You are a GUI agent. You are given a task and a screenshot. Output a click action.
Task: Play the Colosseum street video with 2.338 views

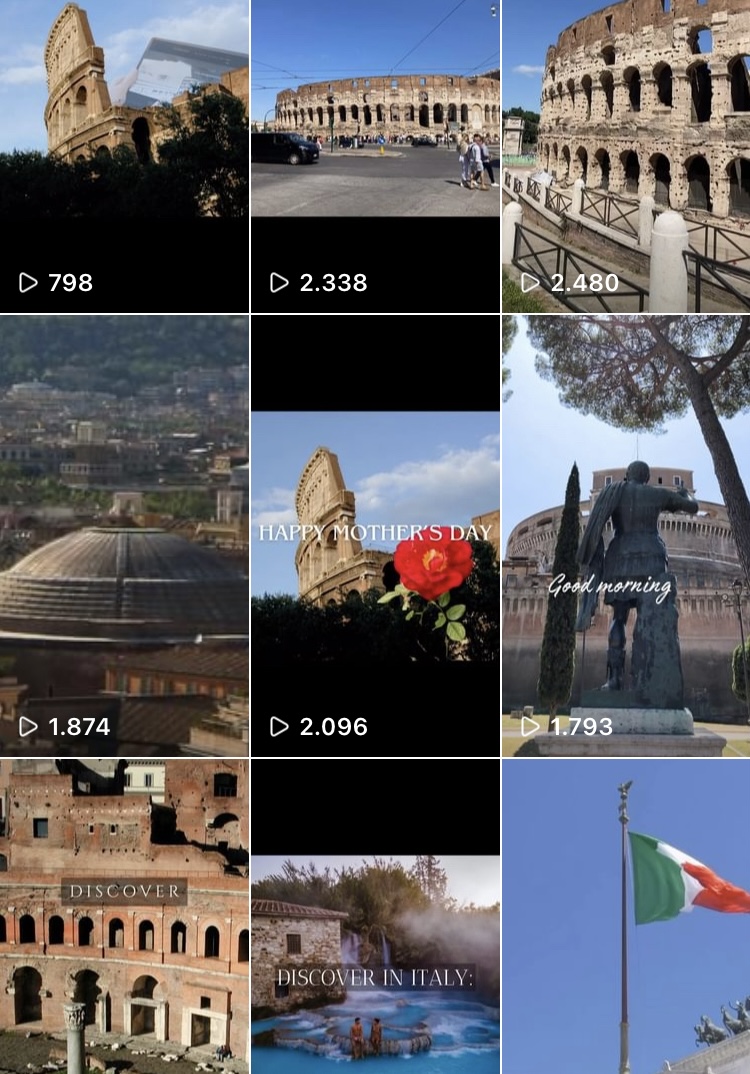375,156
